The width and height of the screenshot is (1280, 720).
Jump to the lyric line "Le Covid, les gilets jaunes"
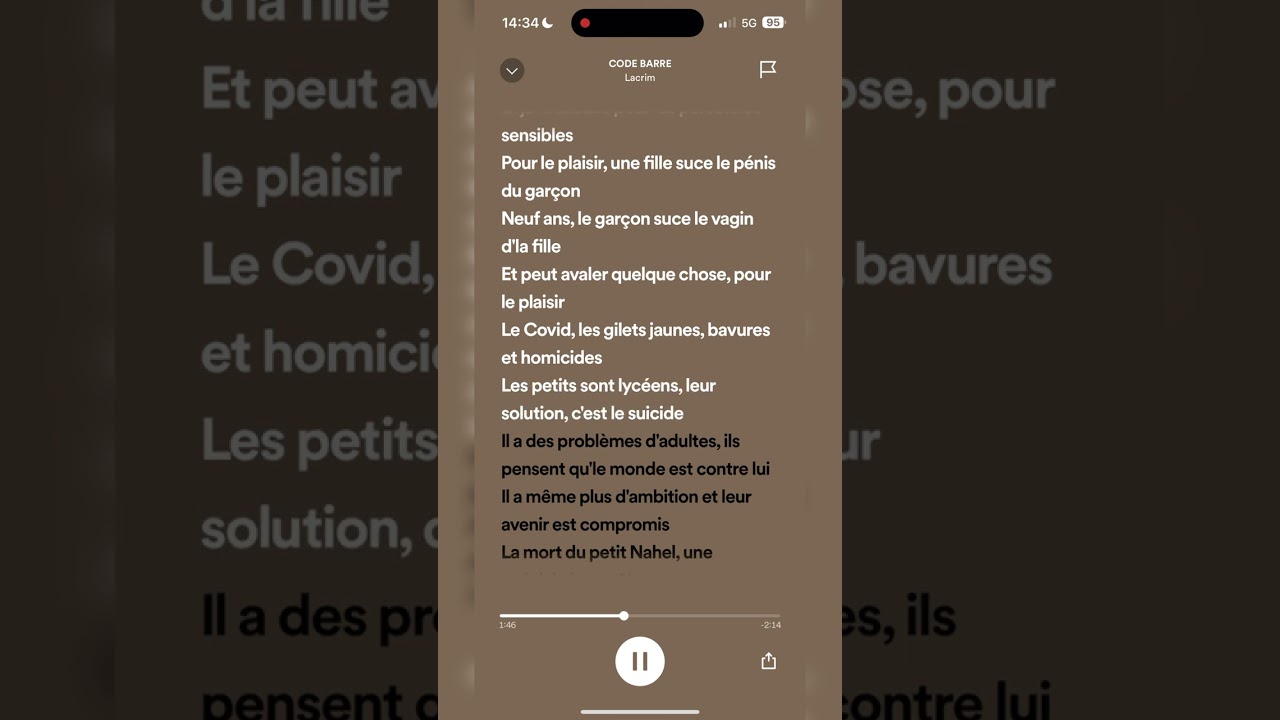(635, 330)
